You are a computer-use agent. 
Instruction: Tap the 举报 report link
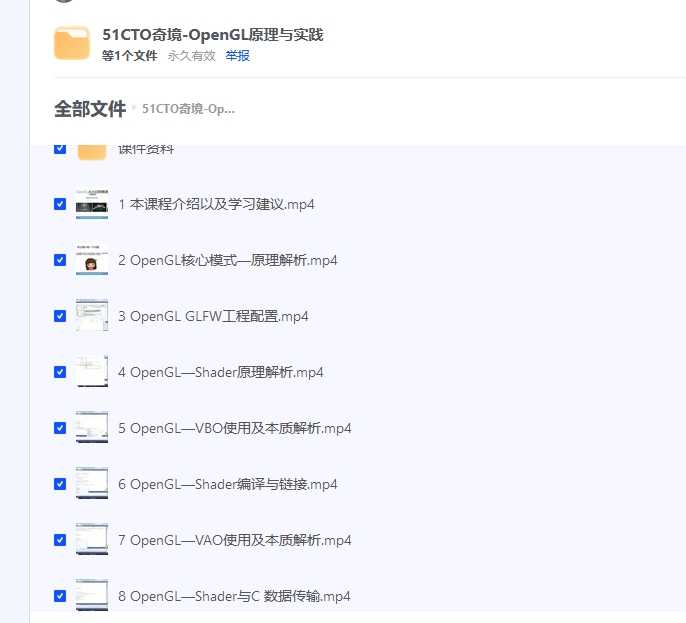[x=237, y=56]
